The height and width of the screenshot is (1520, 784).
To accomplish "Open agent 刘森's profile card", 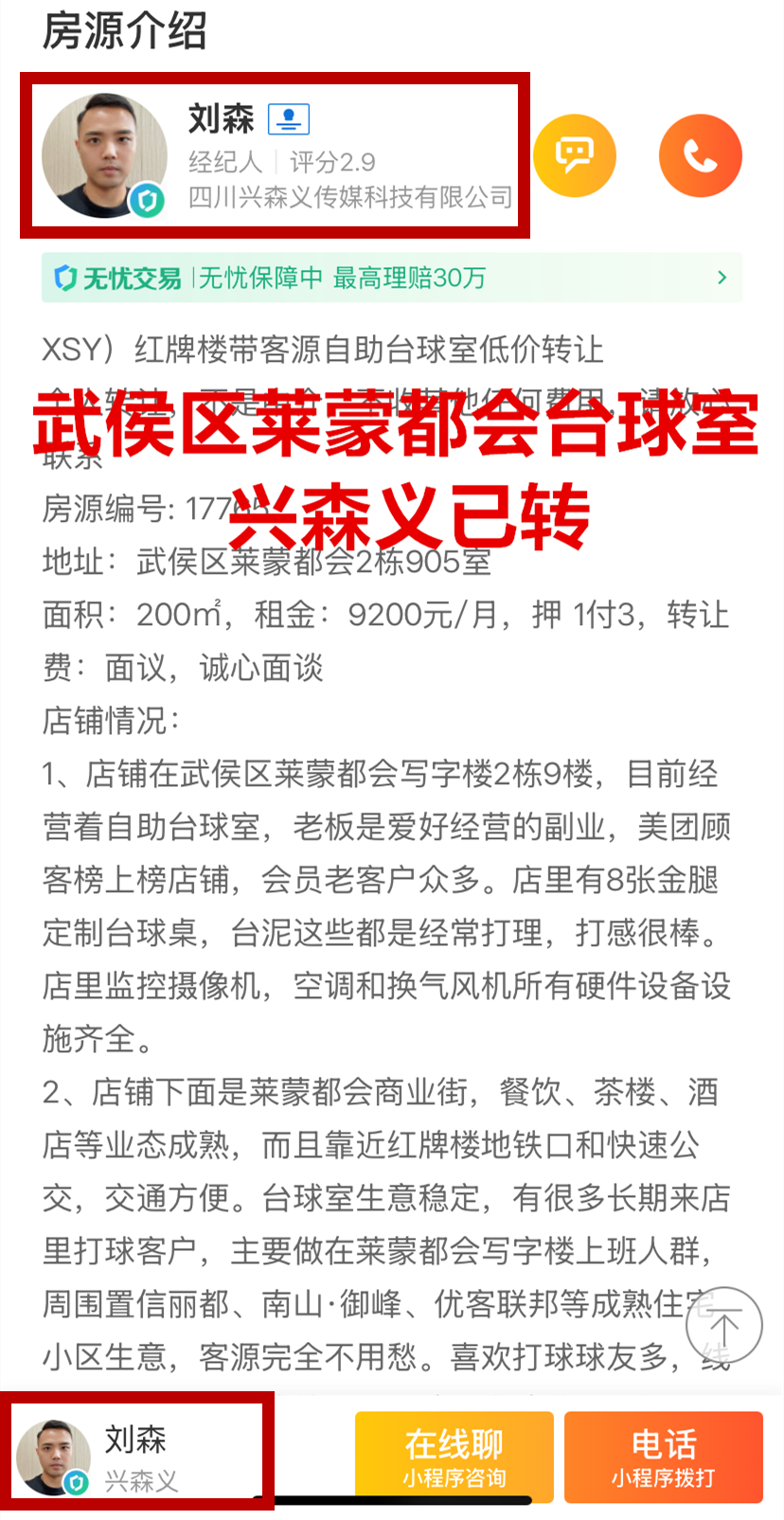I will [275, 156].
